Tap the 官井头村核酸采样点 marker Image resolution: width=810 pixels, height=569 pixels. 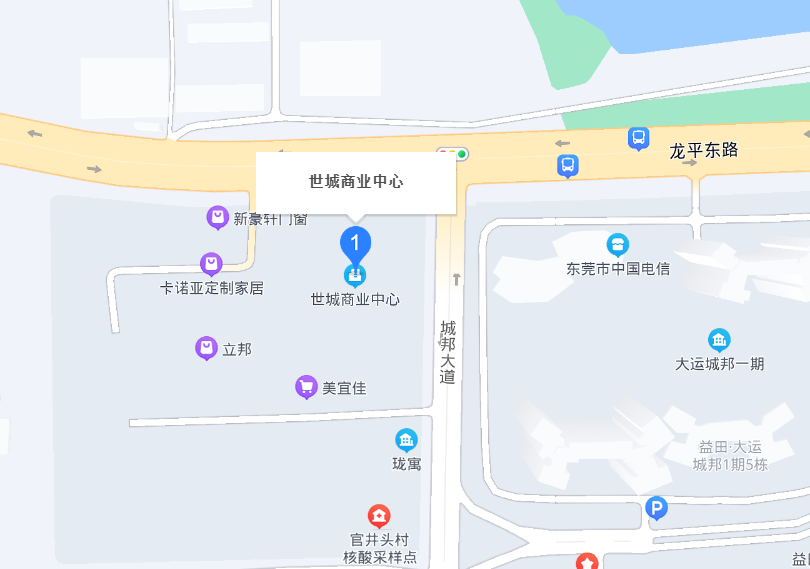(379, 516)
